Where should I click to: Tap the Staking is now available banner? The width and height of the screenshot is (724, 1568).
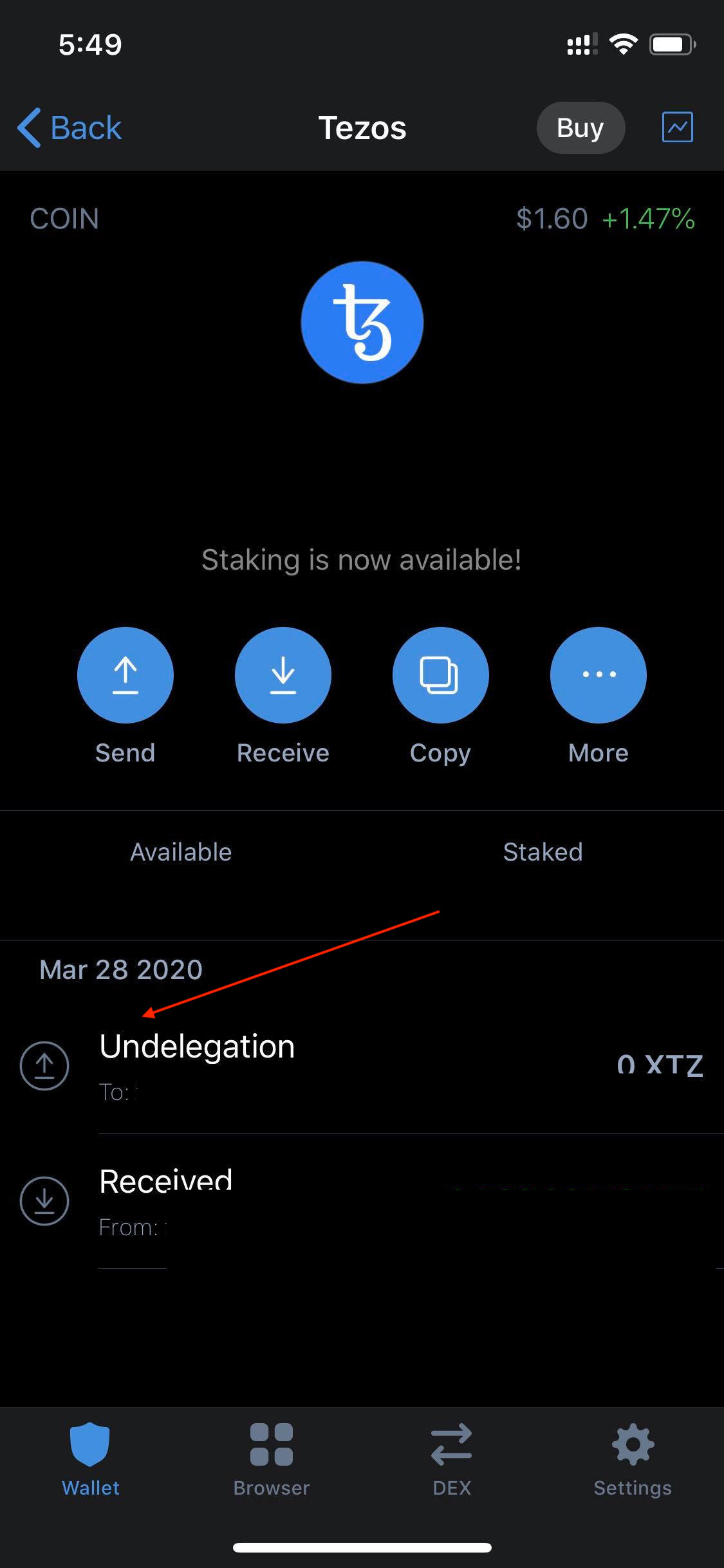point(362,559)
